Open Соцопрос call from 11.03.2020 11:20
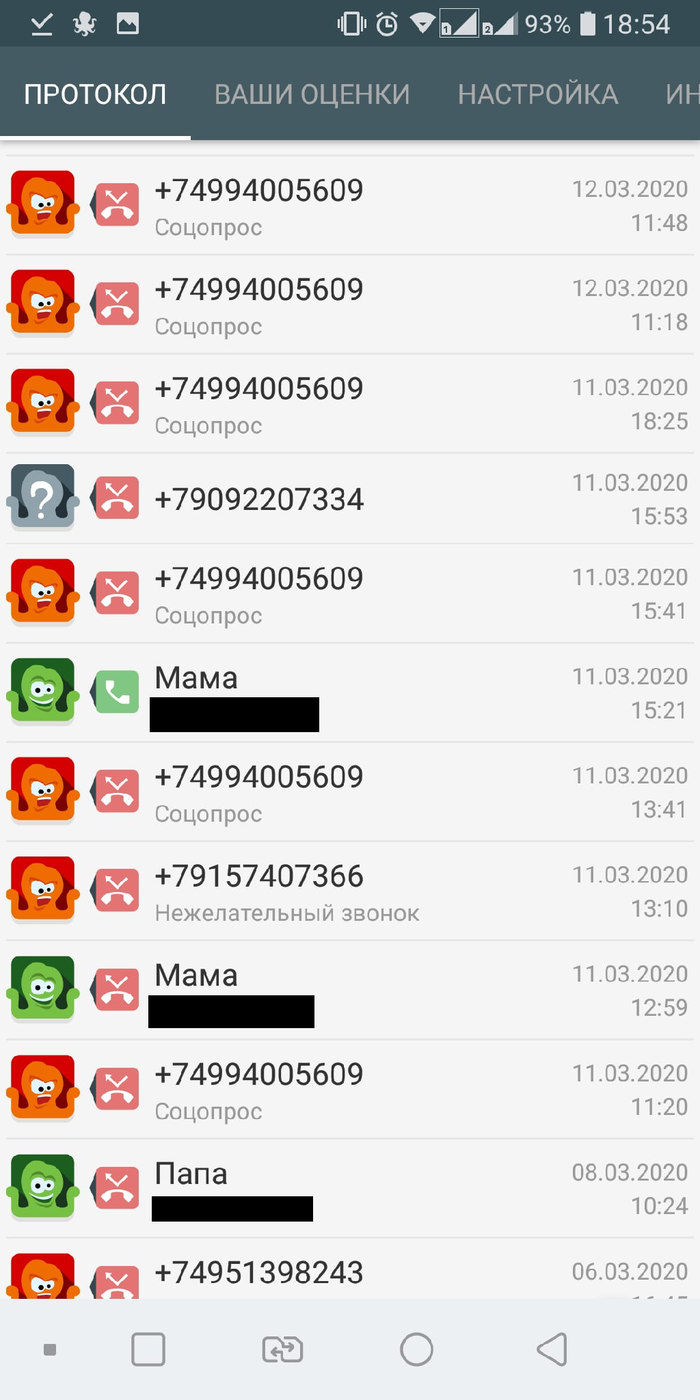Viewport: 700px width, 1400px height. (350, 1089)
